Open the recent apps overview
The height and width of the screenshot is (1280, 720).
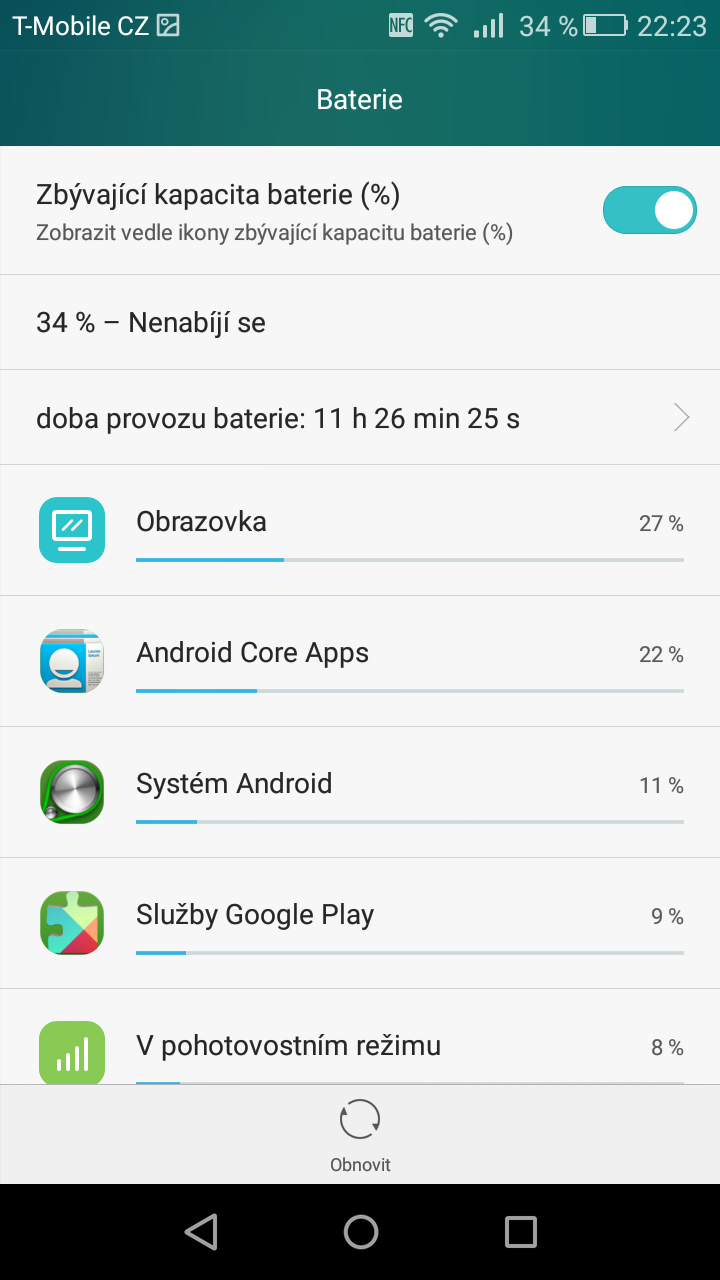tap(520, 1232)
